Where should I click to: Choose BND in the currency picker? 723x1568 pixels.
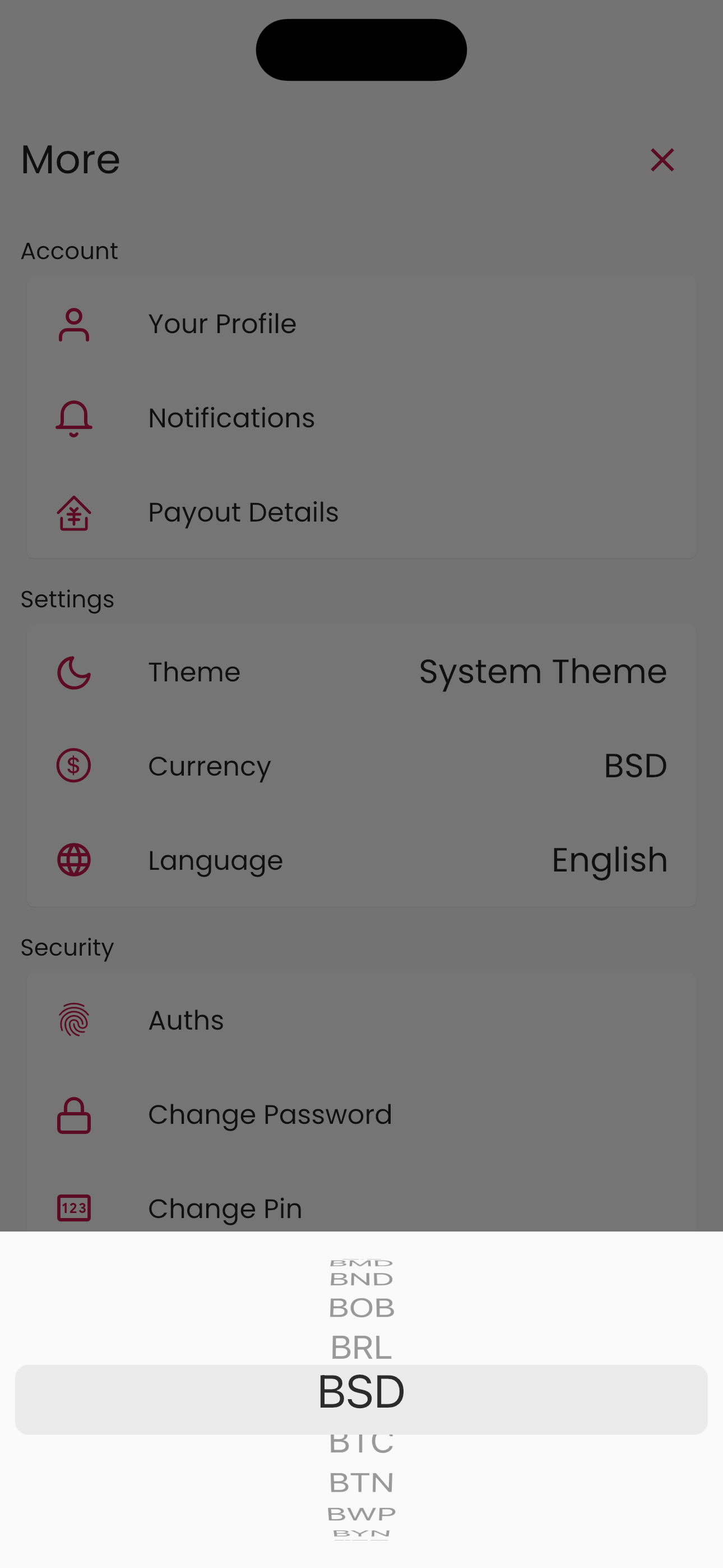[361, 1280]
